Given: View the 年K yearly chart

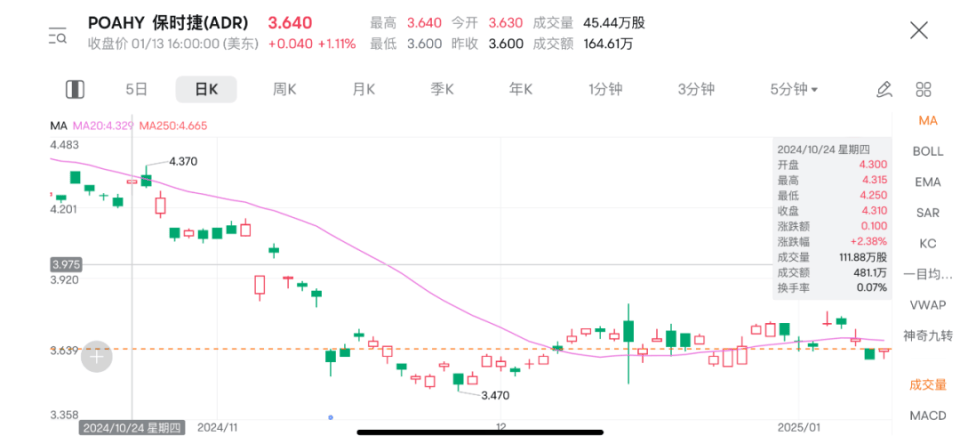Looking at the screenshot, I should point(520,89).
